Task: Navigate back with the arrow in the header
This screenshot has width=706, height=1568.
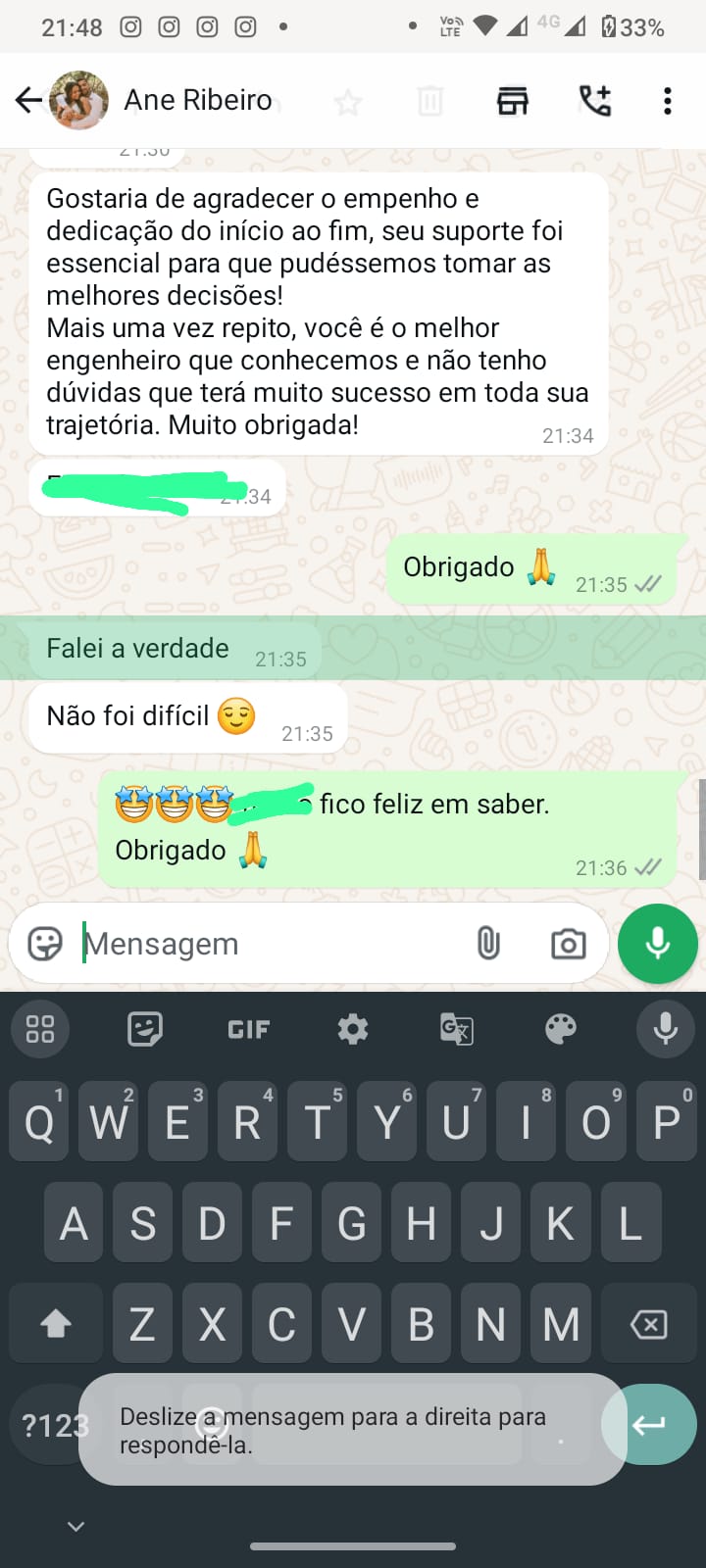Action: [x=28, y=99]
